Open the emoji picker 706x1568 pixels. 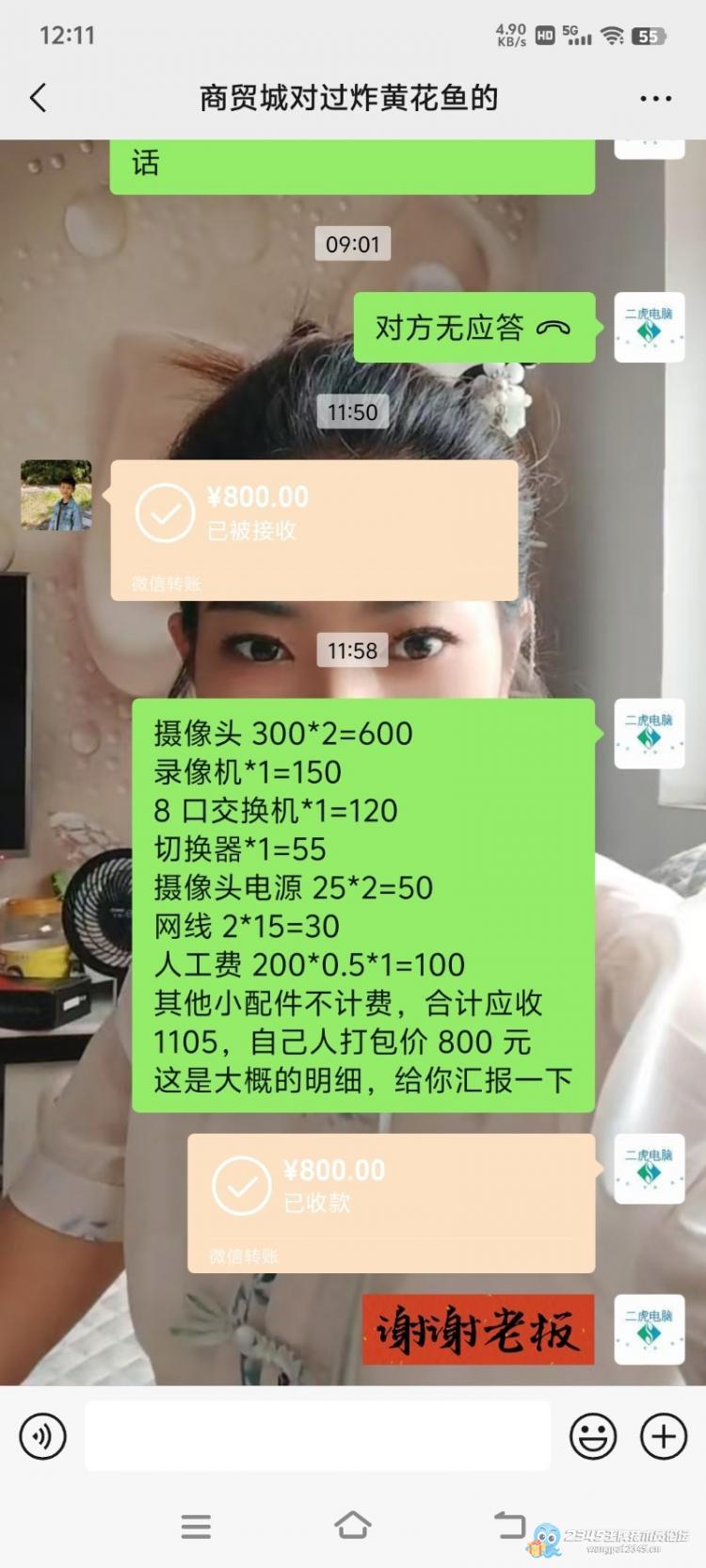point(593,1436)
